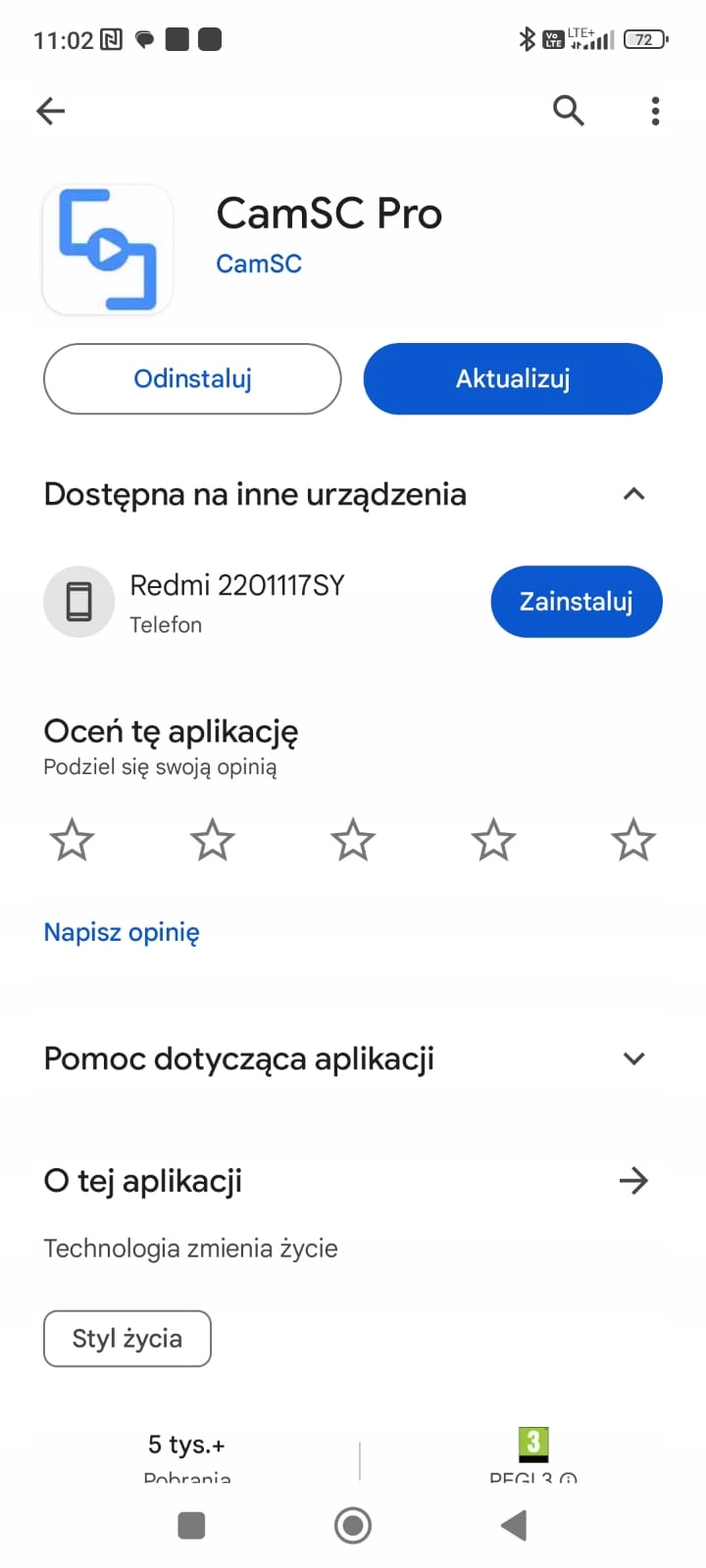Open the search magnifier icon
This screenshot has height=1568, width=706.
[x=568, y=111]
